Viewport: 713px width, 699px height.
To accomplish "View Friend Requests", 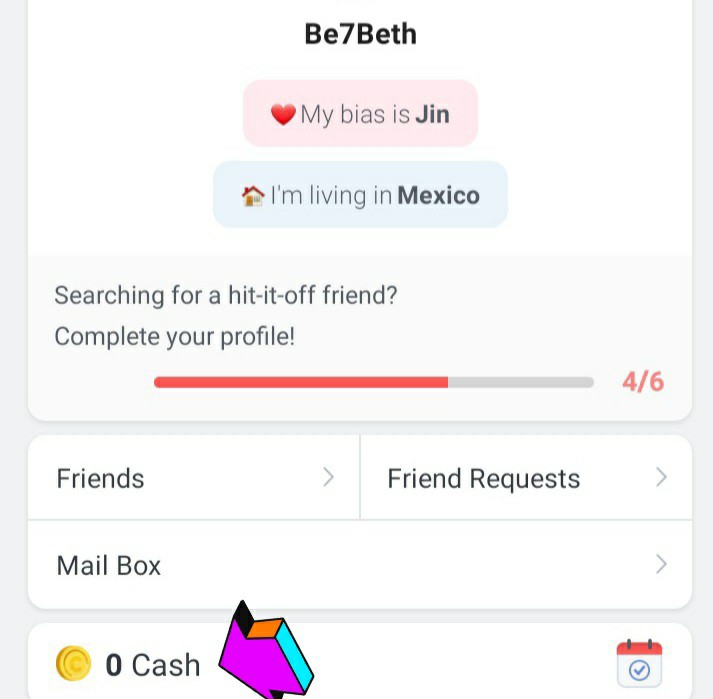I will pos(526,478).
